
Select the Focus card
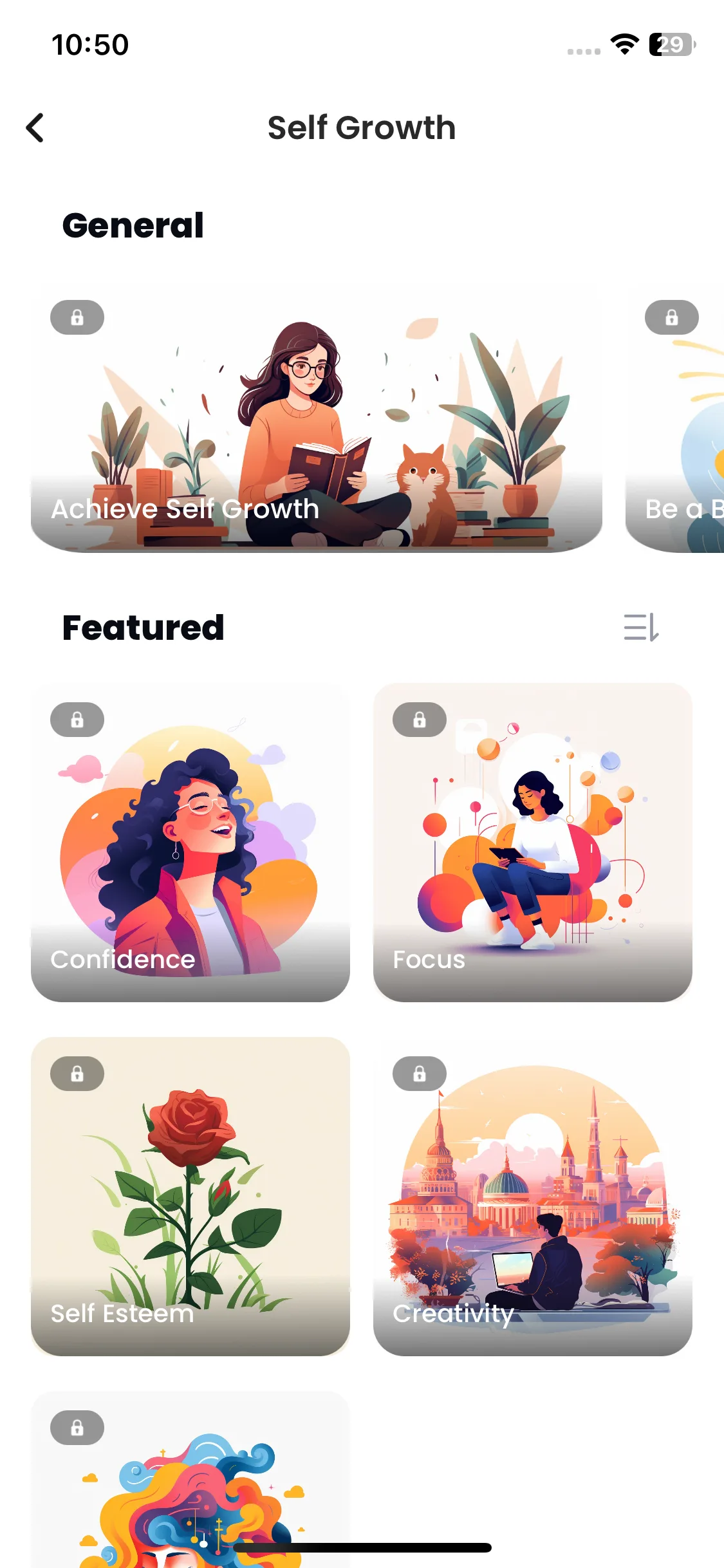(x=532, y=842)
